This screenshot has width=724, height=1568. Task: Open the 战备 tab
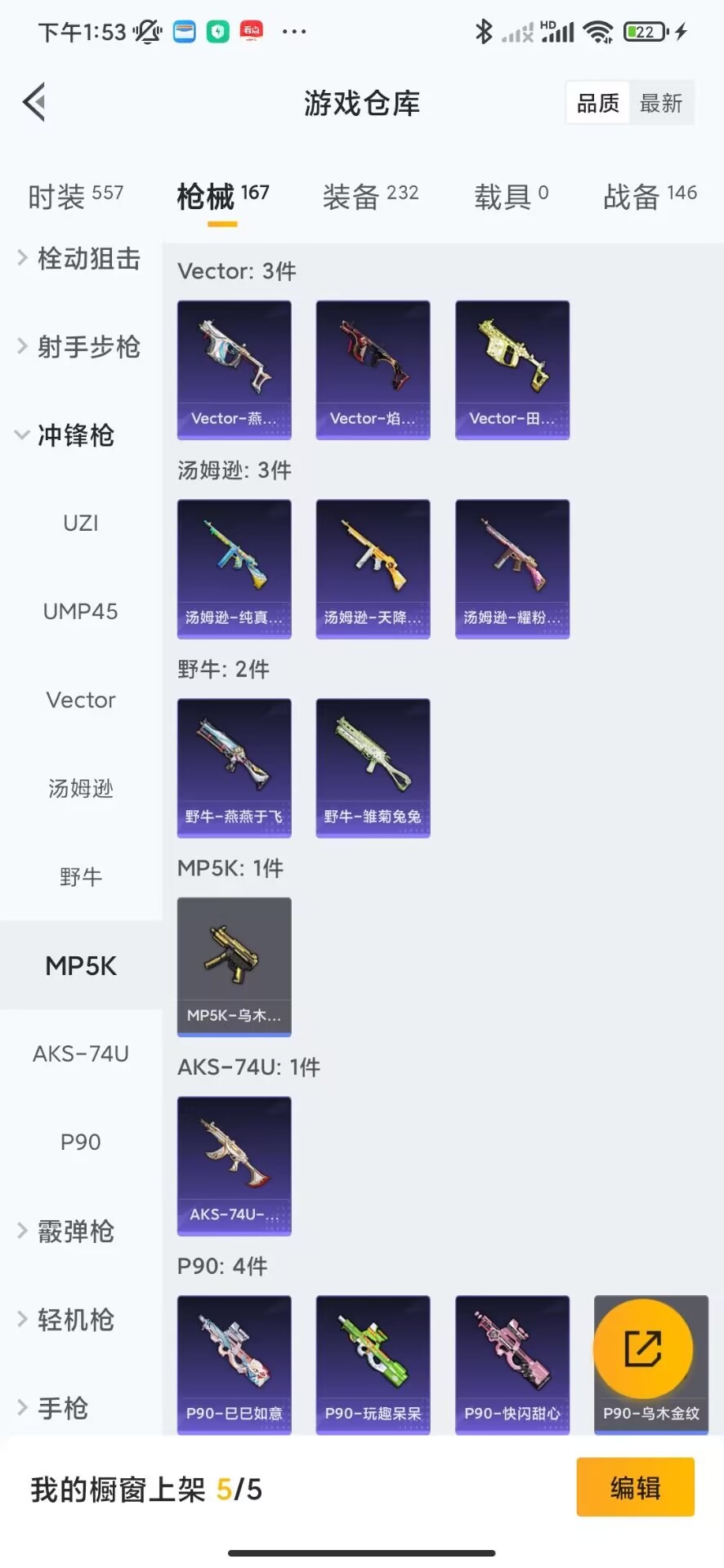[x=650, y=196]
